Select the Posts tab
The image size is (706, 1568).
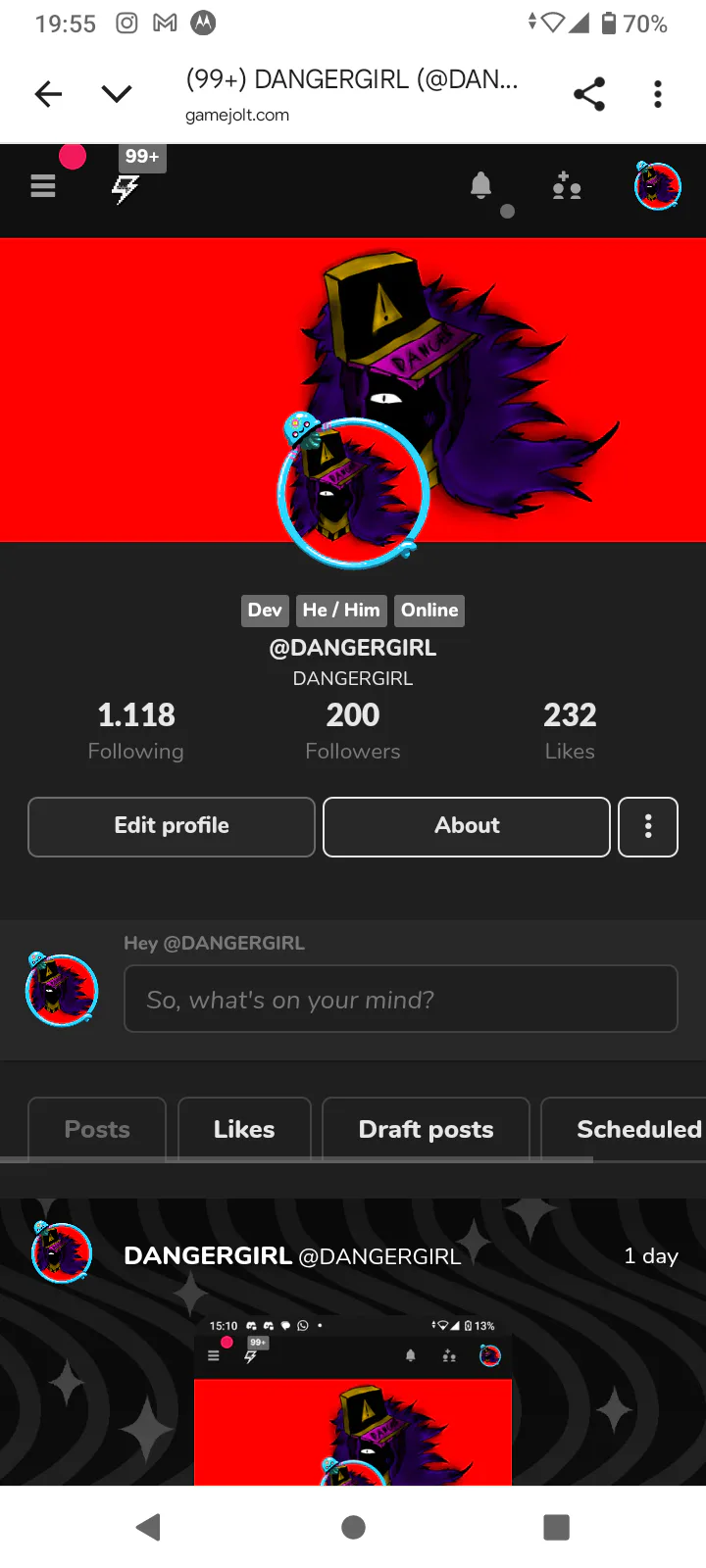pyautogui.click(x=97, y=1129)
